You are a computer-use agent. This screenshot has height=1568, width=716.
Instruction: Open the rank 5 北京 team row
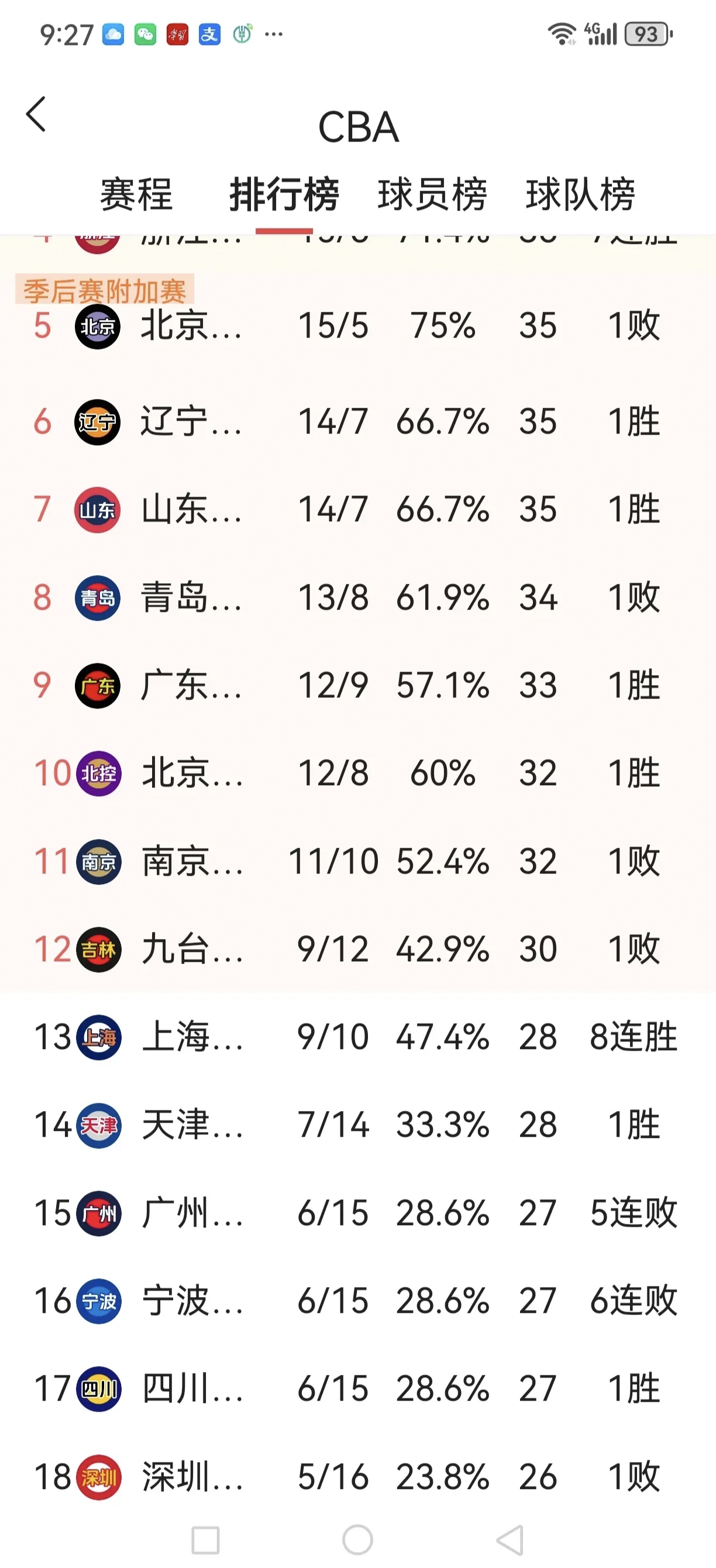coord(357,326)
